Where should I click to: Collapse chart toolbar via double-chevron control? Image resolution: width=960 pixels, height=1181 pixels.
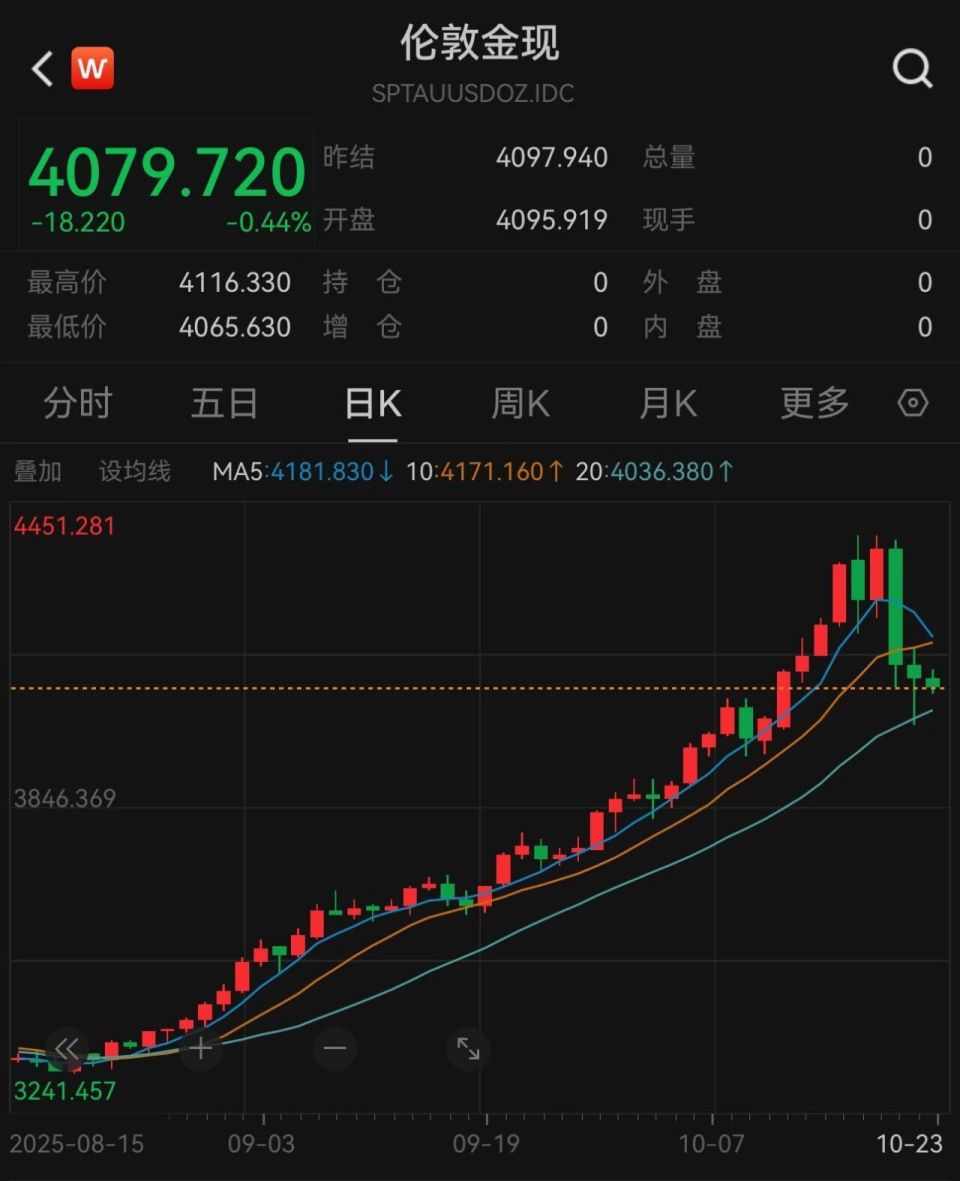66,1048
